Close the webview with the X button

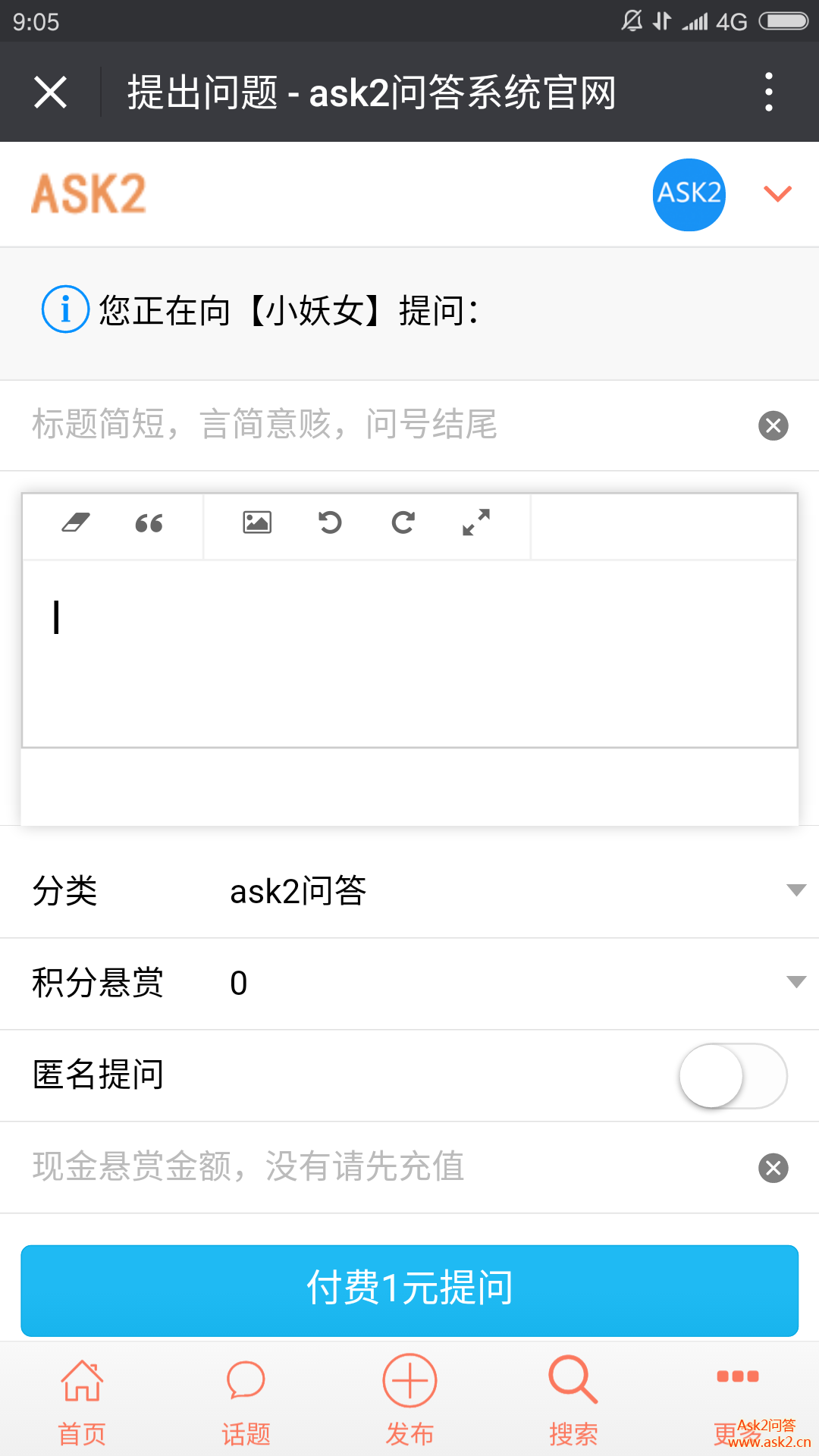[x=51, y=93]
